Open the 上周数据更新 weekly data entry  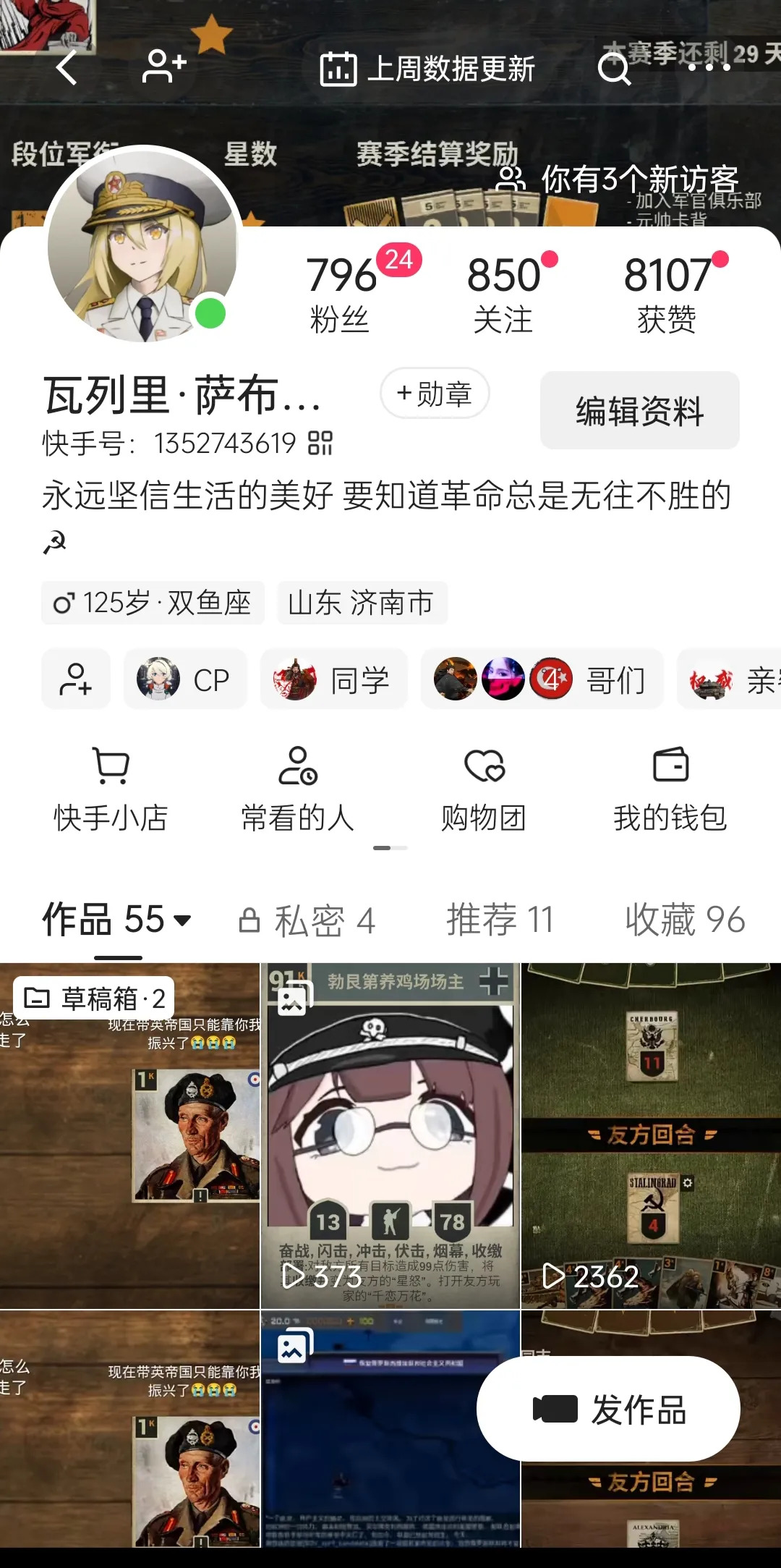click(x=427, y=69)
